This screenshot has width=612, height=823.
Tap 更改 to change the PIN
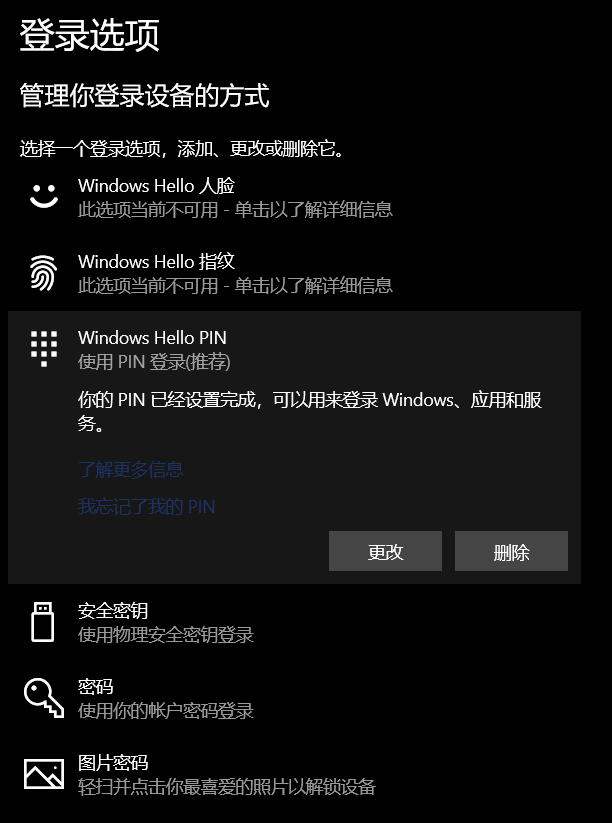point(385,552)
